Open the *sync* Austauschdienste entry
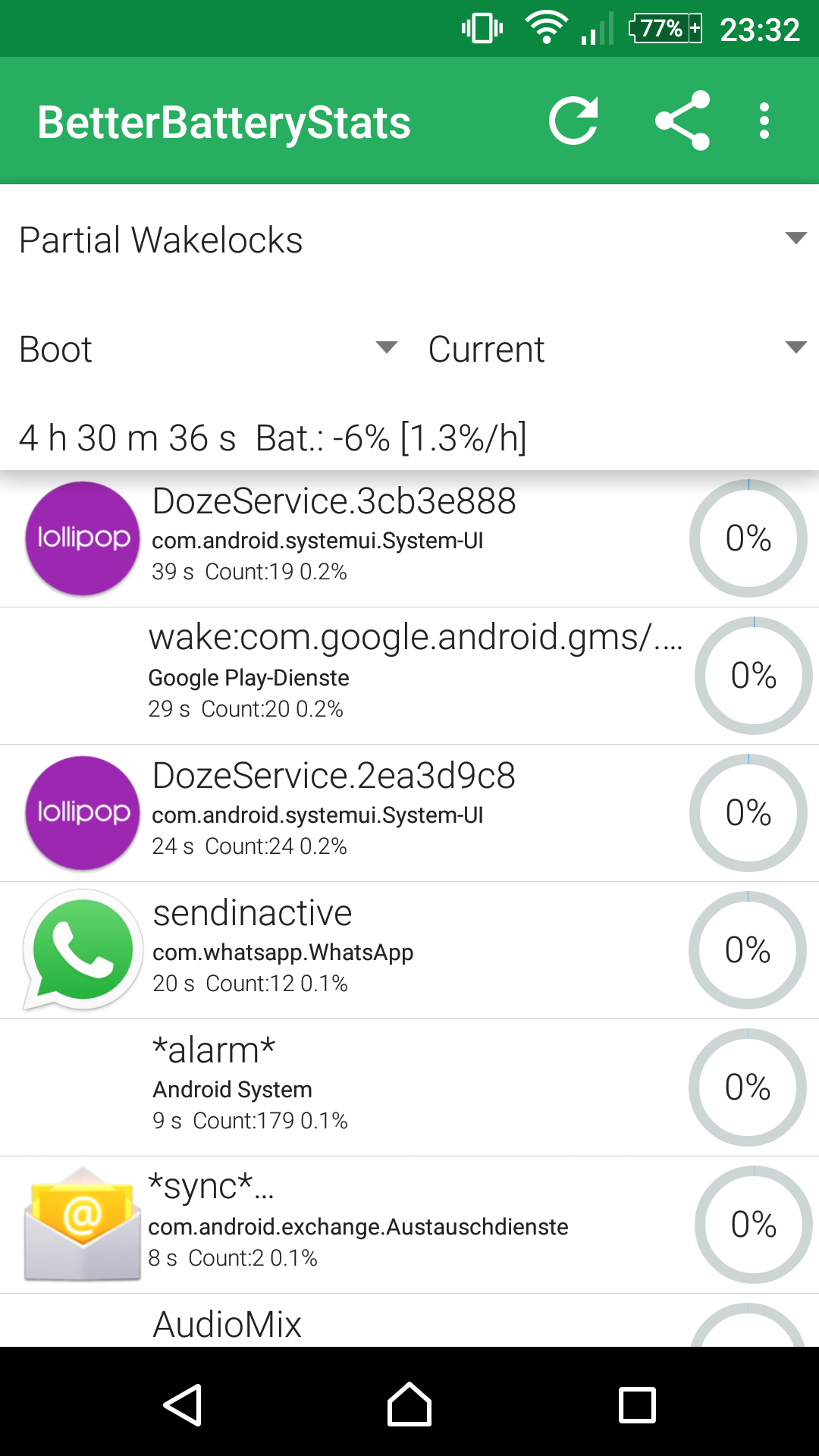This screenshot has width=819, height=1456. pyautogui.click(x=409, y=1225)
